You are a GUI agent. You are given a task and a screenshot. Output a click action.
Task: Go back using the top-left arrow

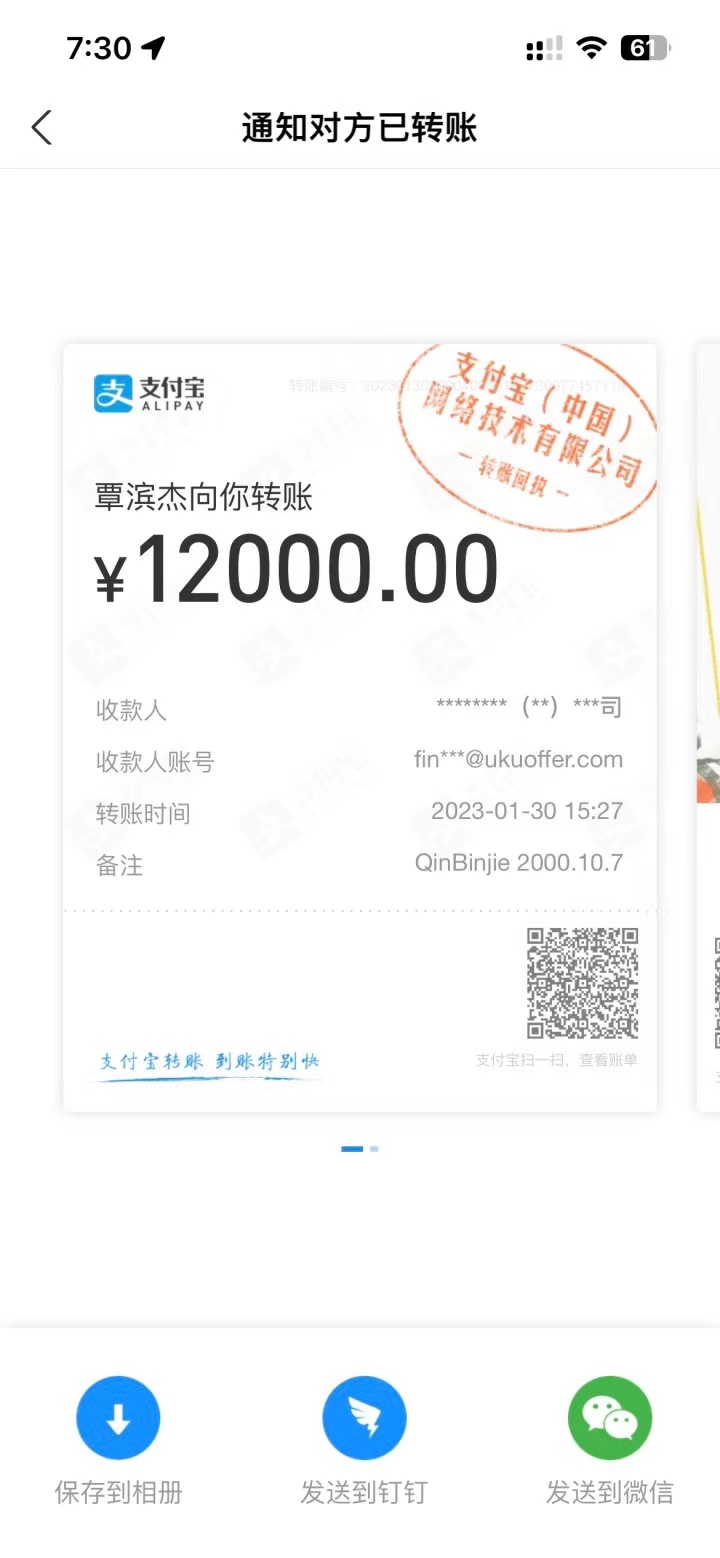click(x=41, y=128)
